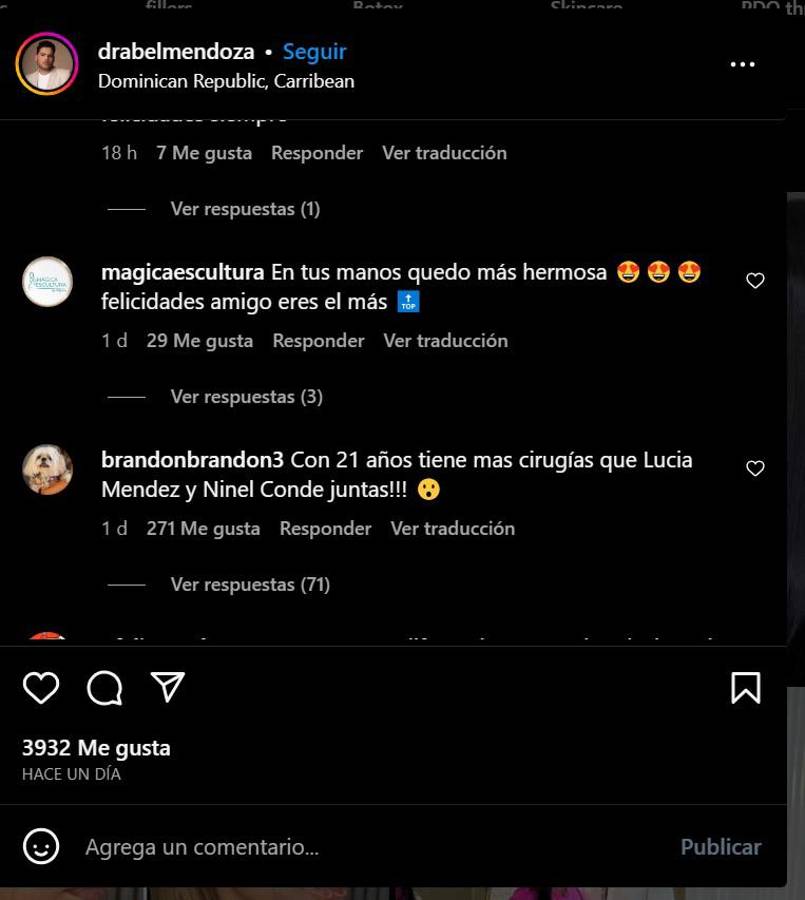Viewport: 805px width, 900px height.
Task: View the single reply on the first comment
Action: pos(244,208)
